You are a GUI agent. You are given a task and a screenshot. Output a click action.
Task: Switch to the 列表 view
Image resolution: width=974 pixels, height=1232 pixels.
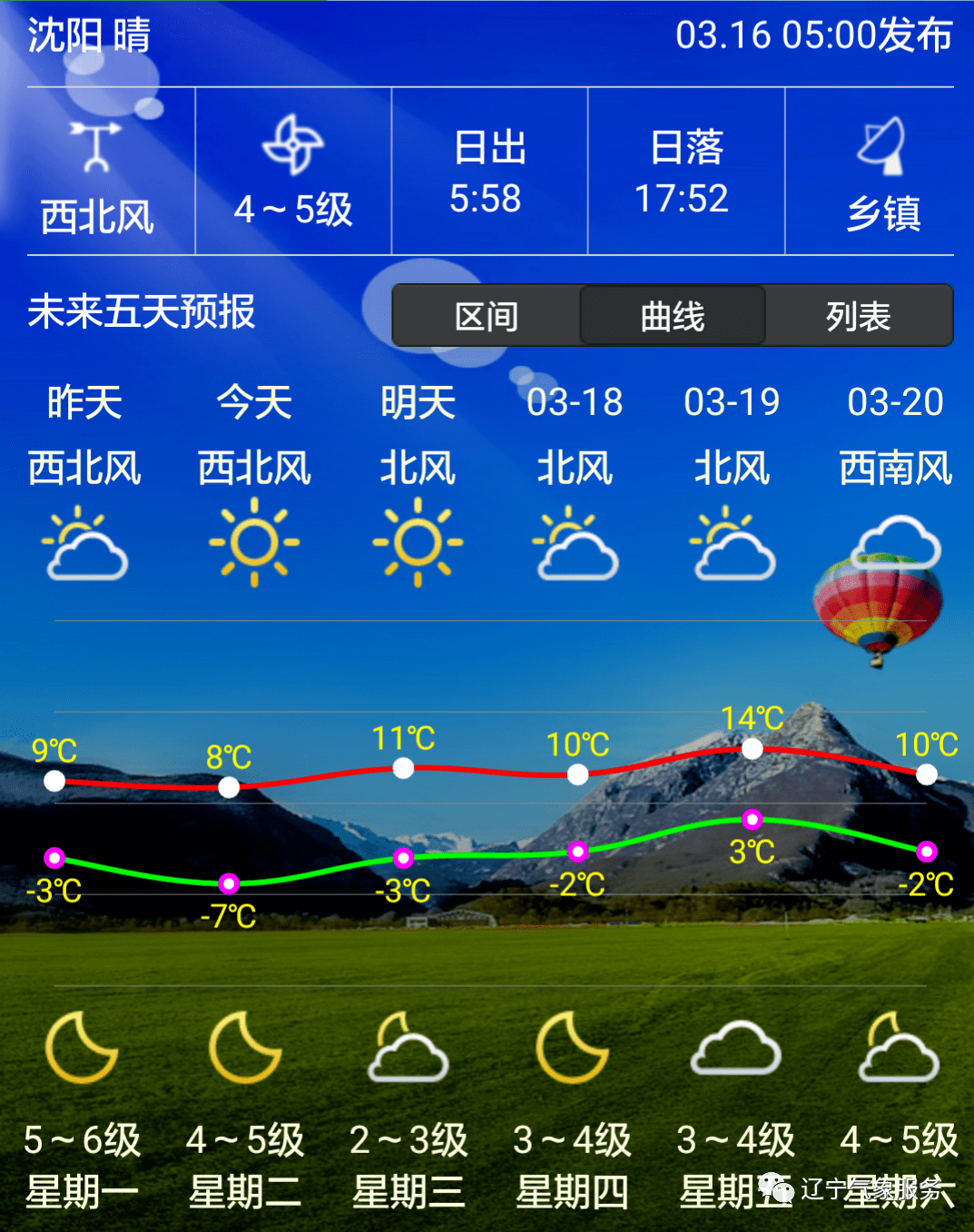pos(858,316)
